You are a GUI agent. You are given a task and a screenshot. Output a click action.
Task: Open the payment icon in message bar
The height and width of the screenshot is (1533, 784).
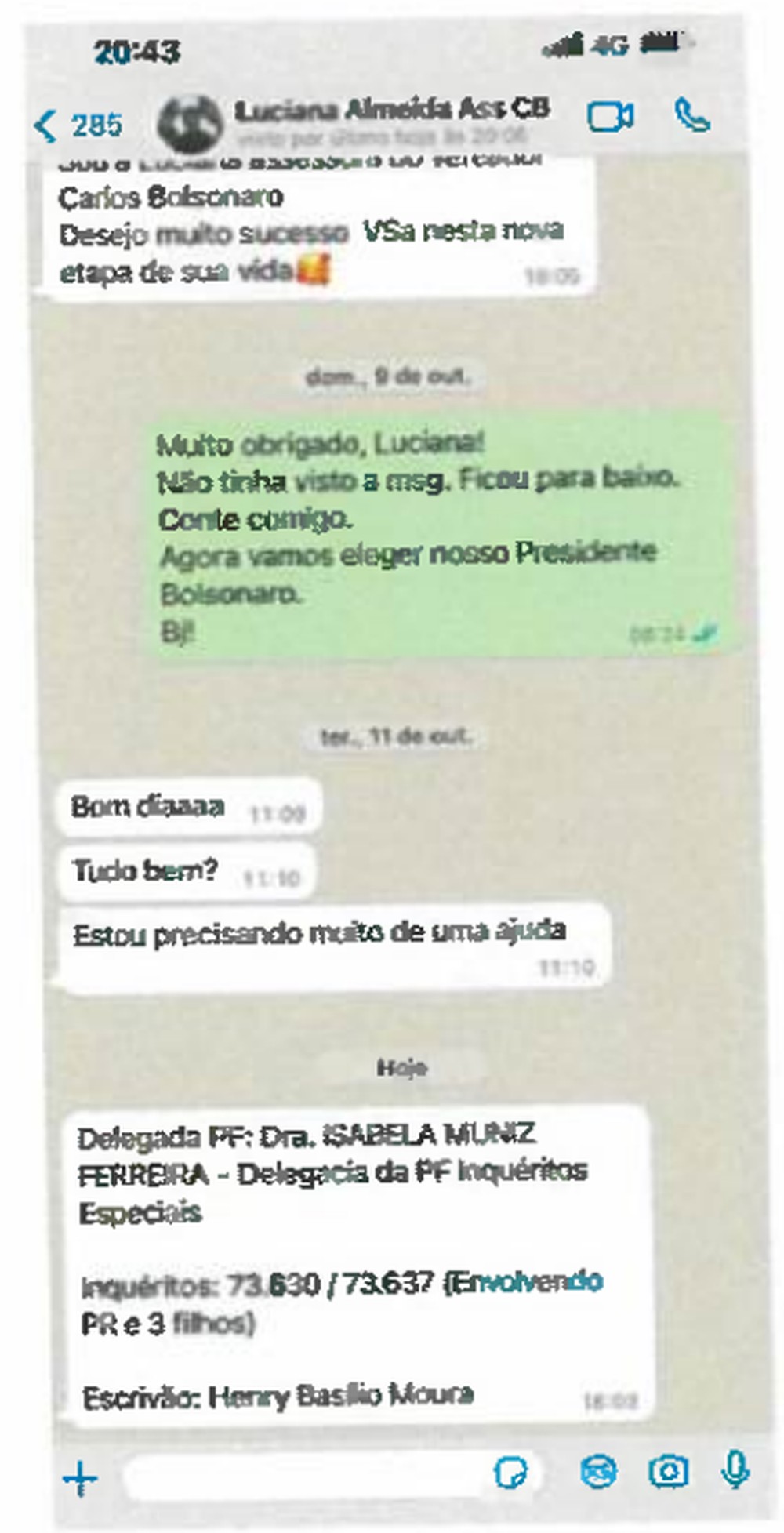(598, 1472)
